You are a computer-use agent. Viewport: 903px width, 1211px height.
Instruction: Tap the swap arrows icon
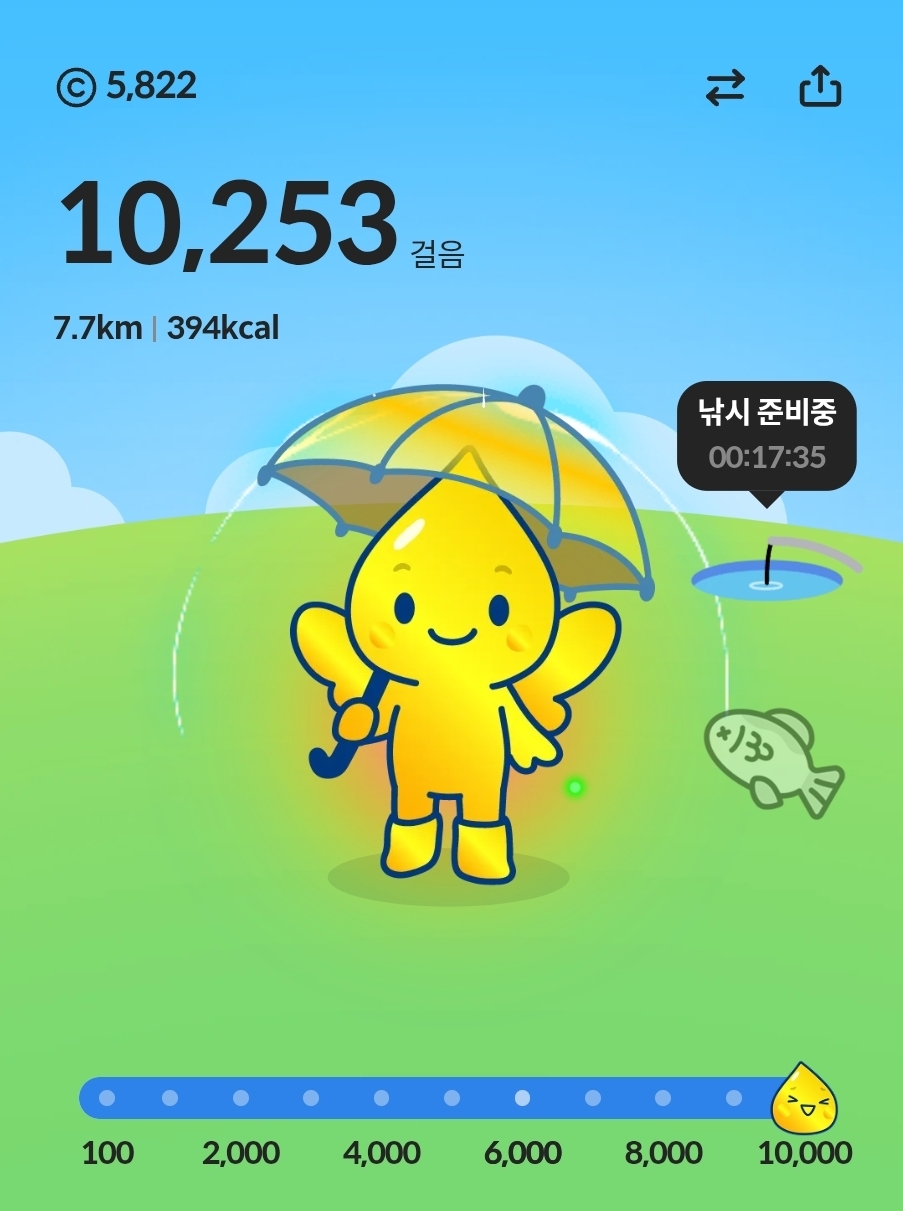[x=725, y=88]
